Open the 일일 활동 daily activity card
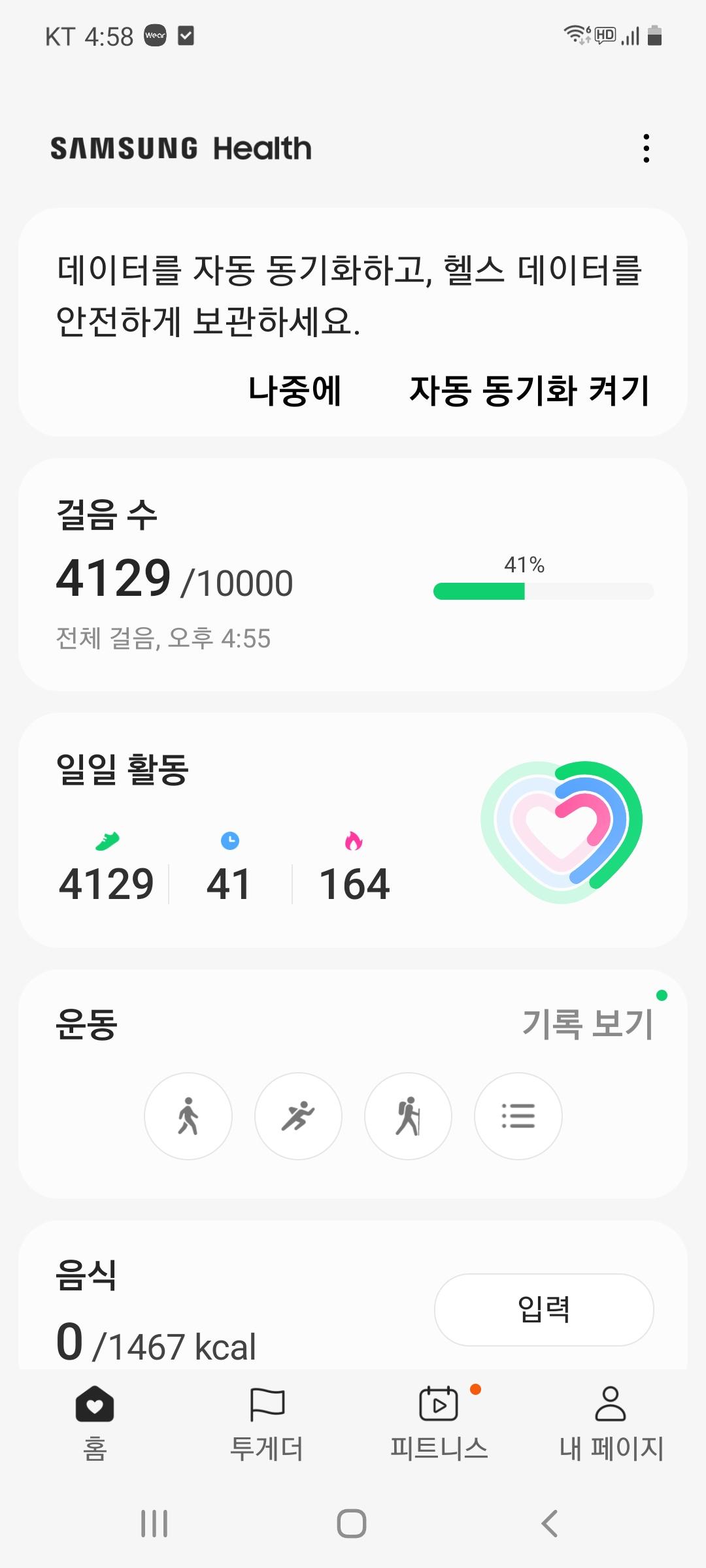 tap(353, 830)
